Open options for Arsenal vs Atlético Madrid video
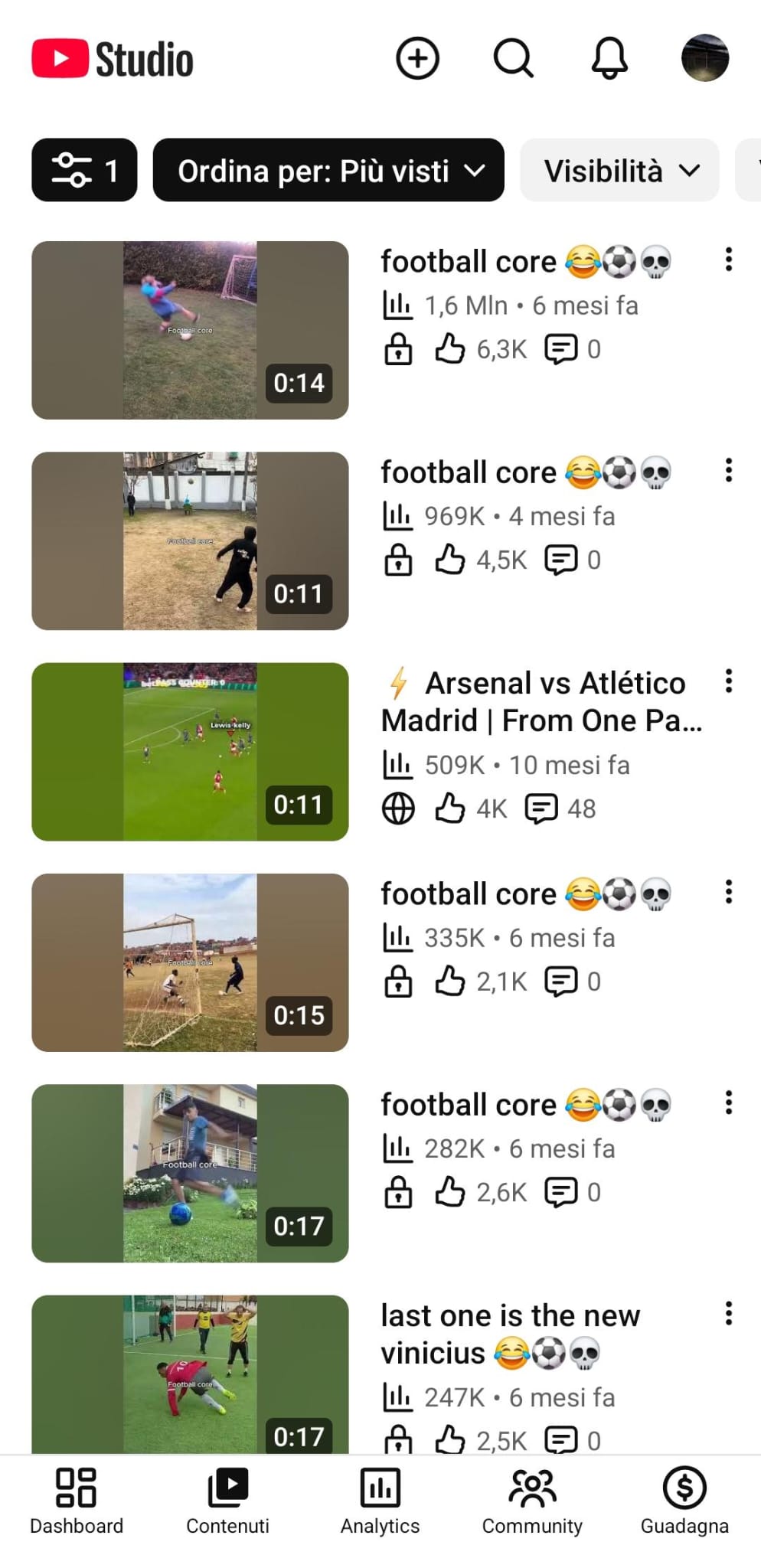This screenshot has height=1568, width=761. 728,681
